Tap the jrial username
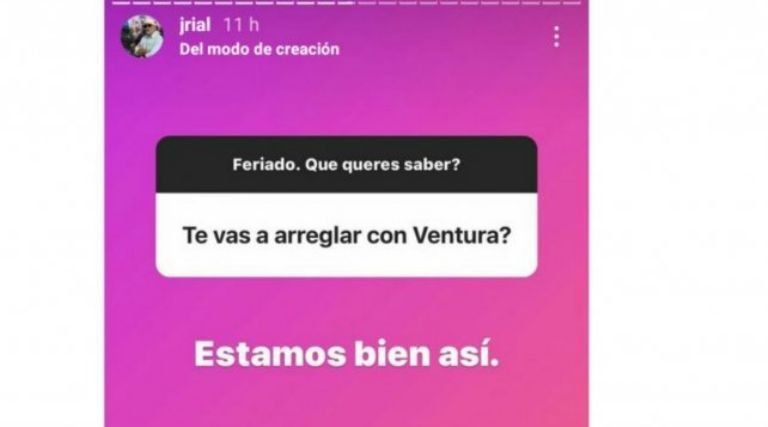Image resolution: width=768 pixels, height=427 pixels. click(x=196, y=25)
